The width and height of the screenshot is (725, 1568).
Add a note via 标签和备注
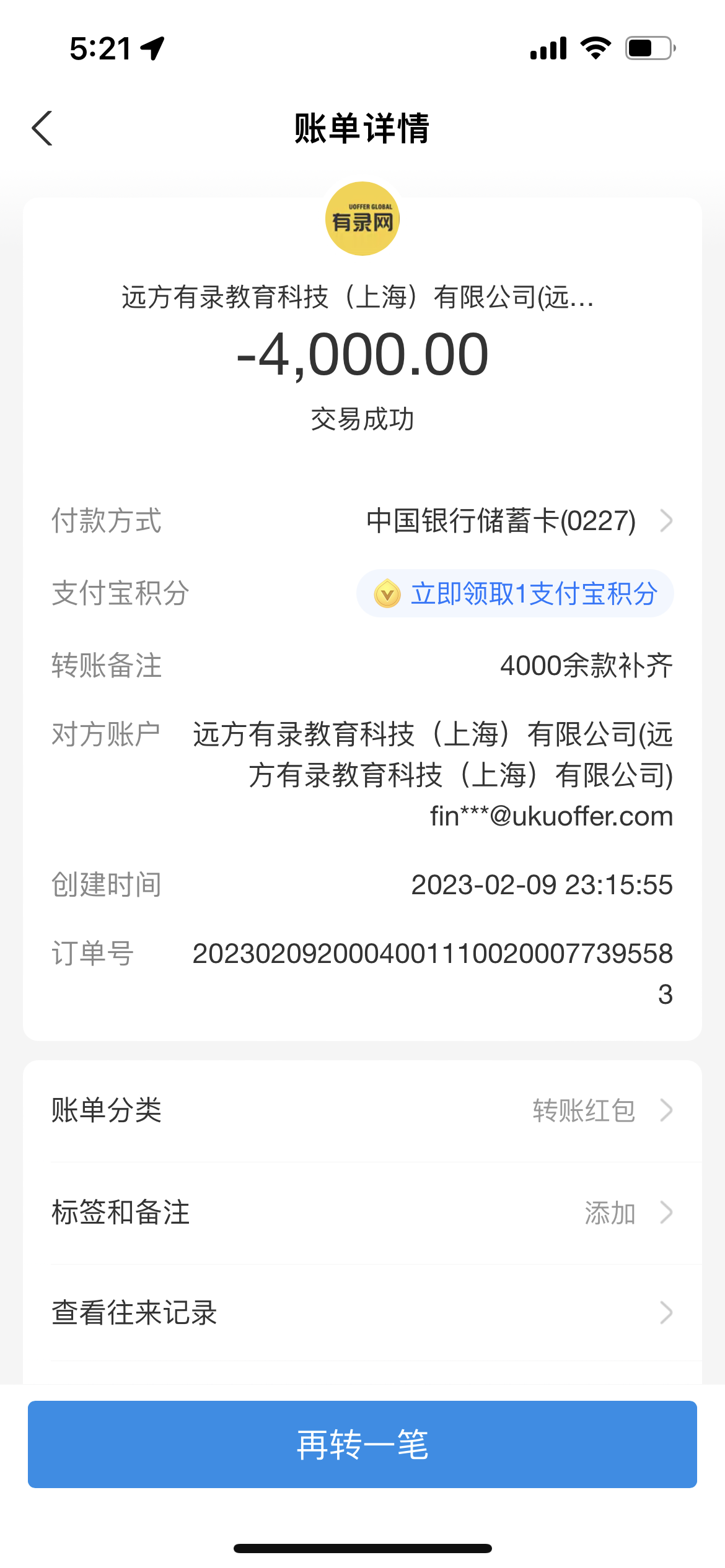coord(362,1213)
